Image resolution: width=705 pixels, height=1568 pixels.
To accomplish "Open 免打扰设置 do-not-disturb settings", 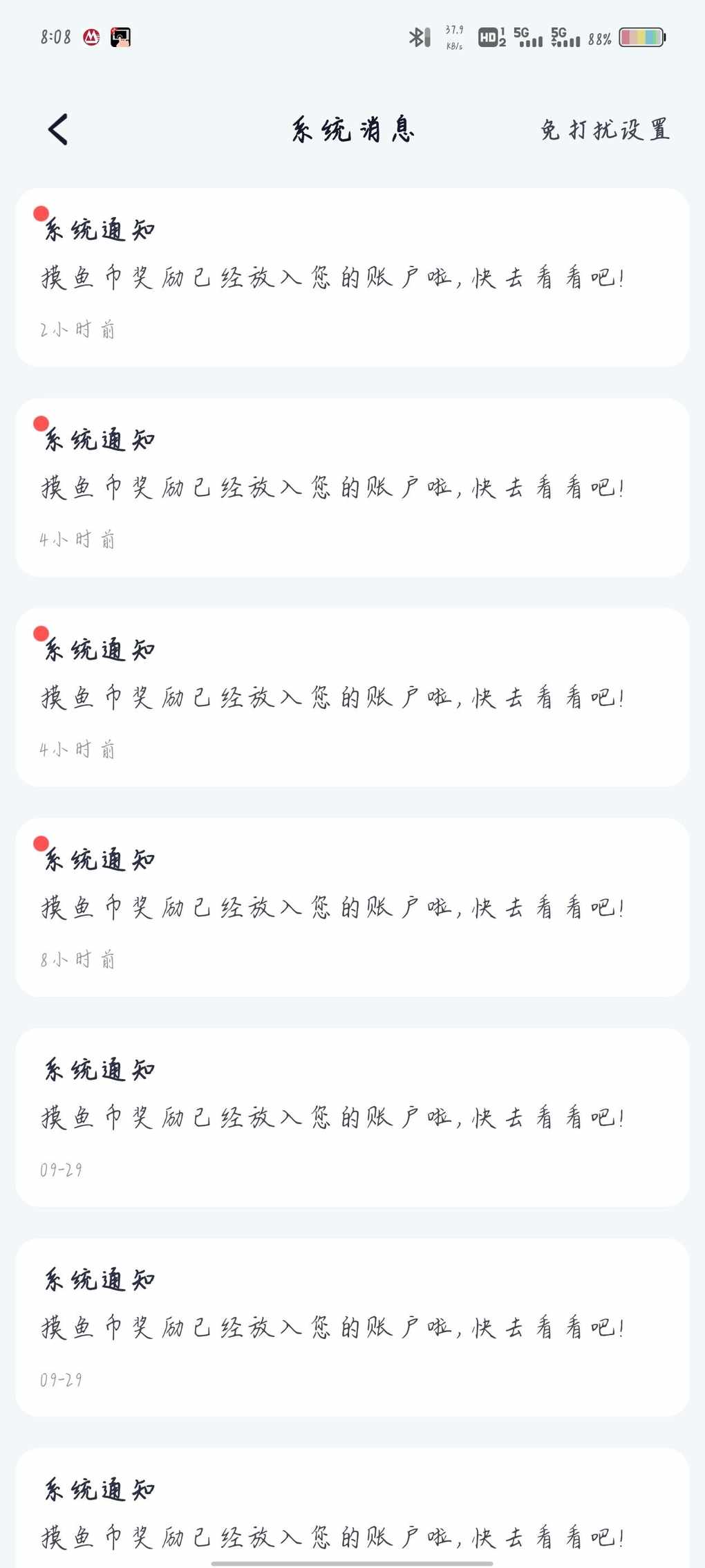I will tap(604, 129).
